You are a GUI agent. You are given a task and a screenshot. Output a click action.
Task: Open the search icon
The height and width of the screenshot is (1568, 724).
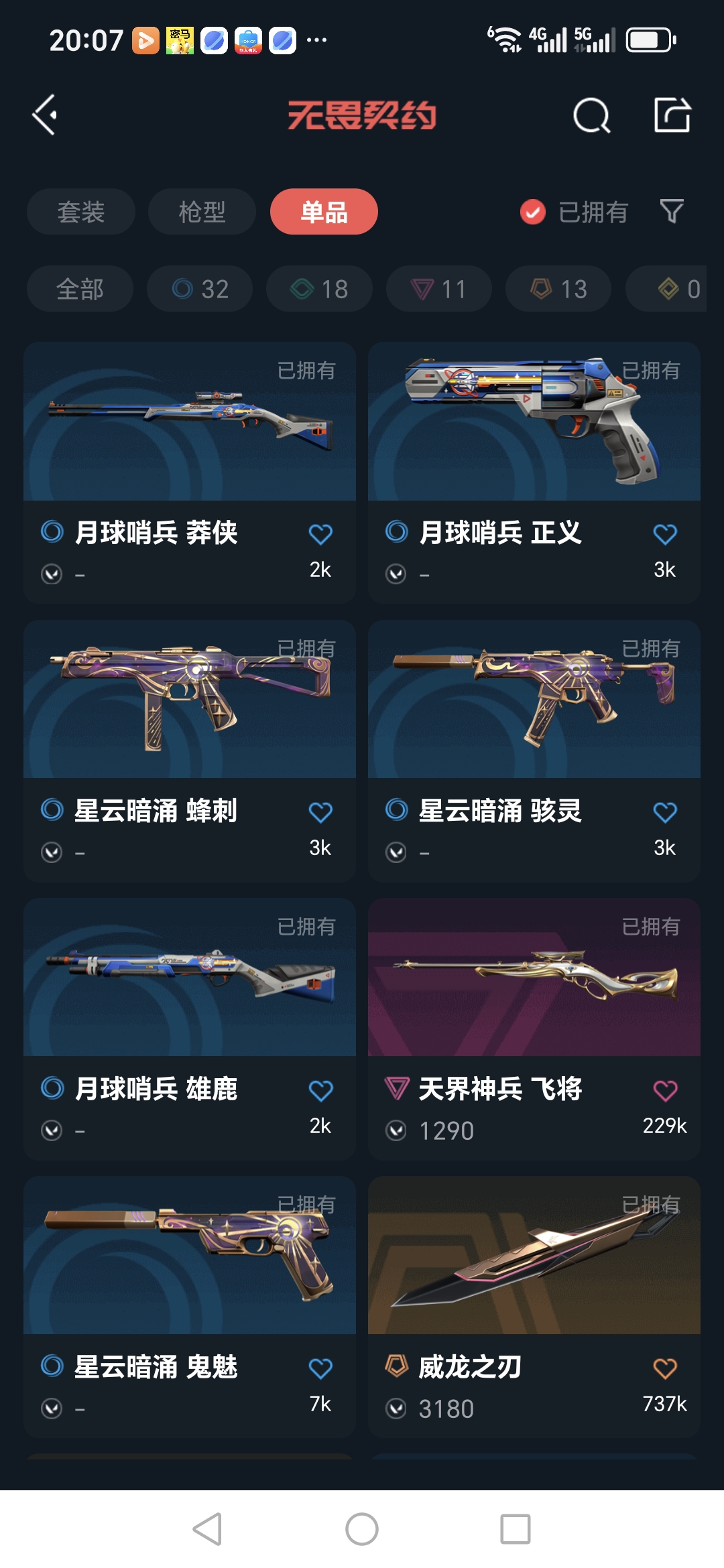click(x=591, y=116)
